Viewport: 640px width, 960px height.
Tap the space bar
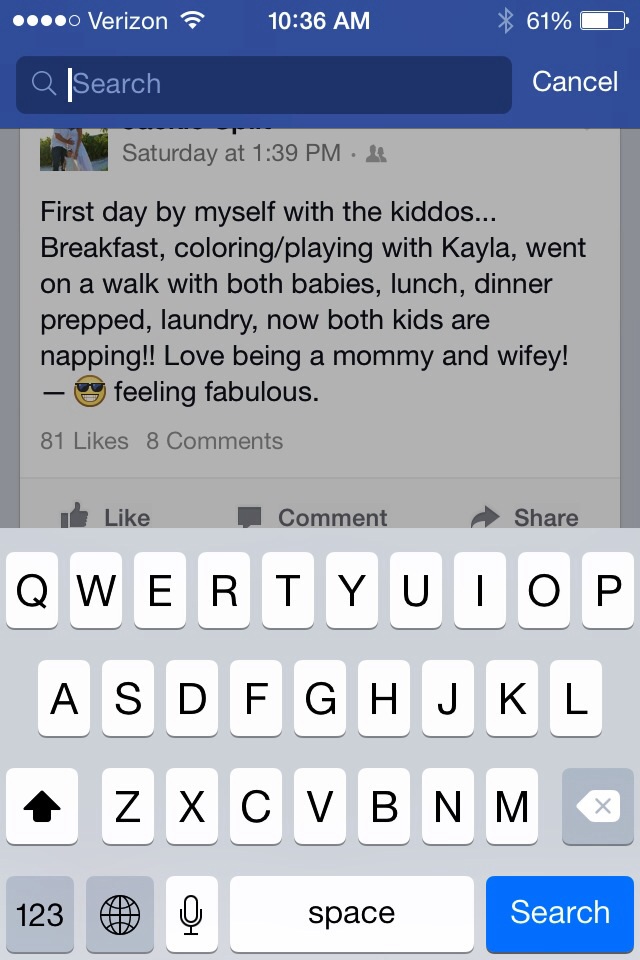(x=351, y=913)
